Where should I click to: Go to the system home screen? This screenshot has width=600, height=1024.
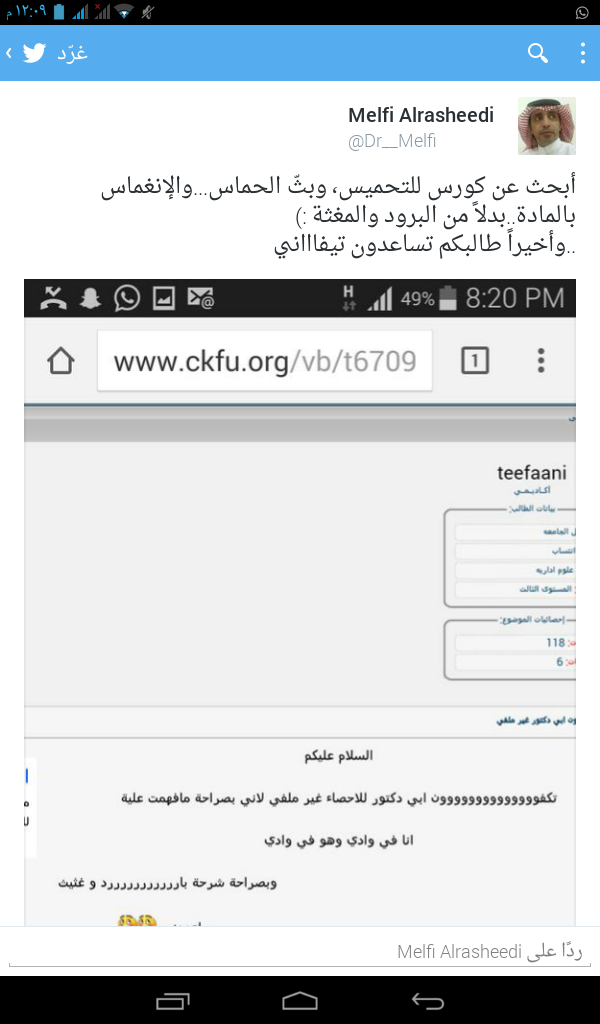[300, 1000]
